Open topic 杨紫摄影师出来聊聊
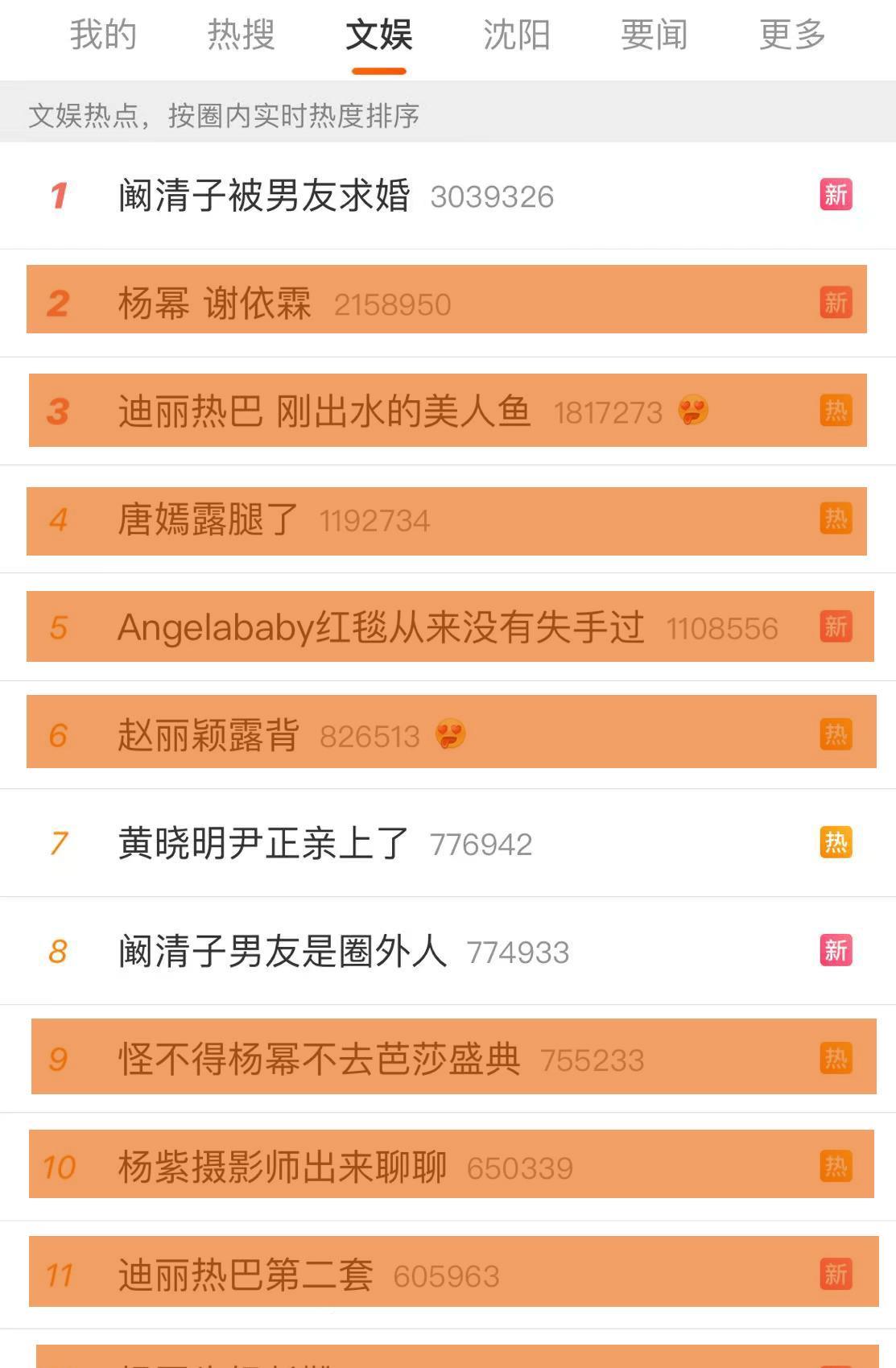 click(x=282, y=1167)
